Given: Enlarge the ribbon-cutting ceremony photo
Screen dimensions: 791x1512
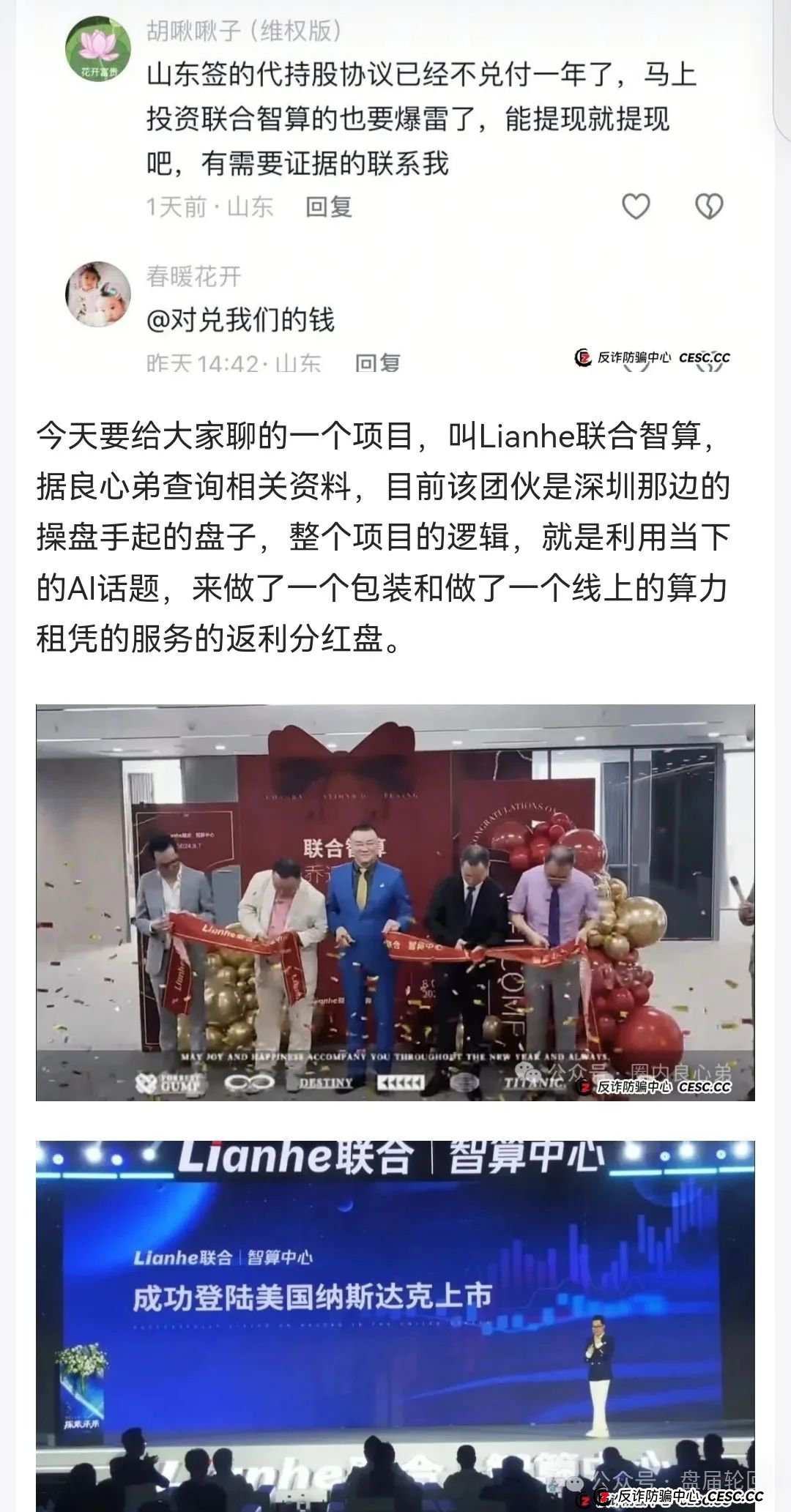Looking at the screenshot, I should (x=395, y=902).
